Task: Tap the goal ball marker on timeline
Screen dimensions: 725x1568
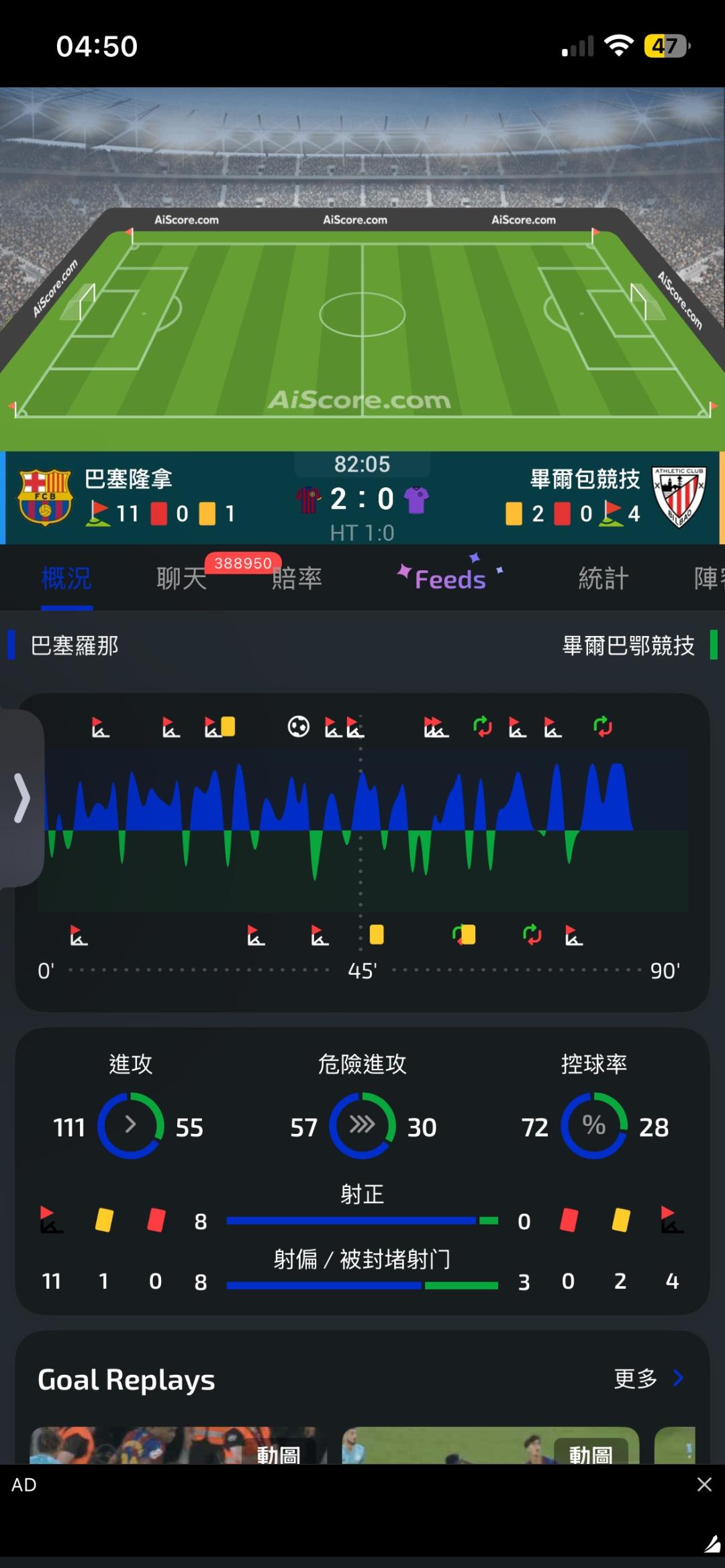Action: pyautogui.click(x=299, y=727)
